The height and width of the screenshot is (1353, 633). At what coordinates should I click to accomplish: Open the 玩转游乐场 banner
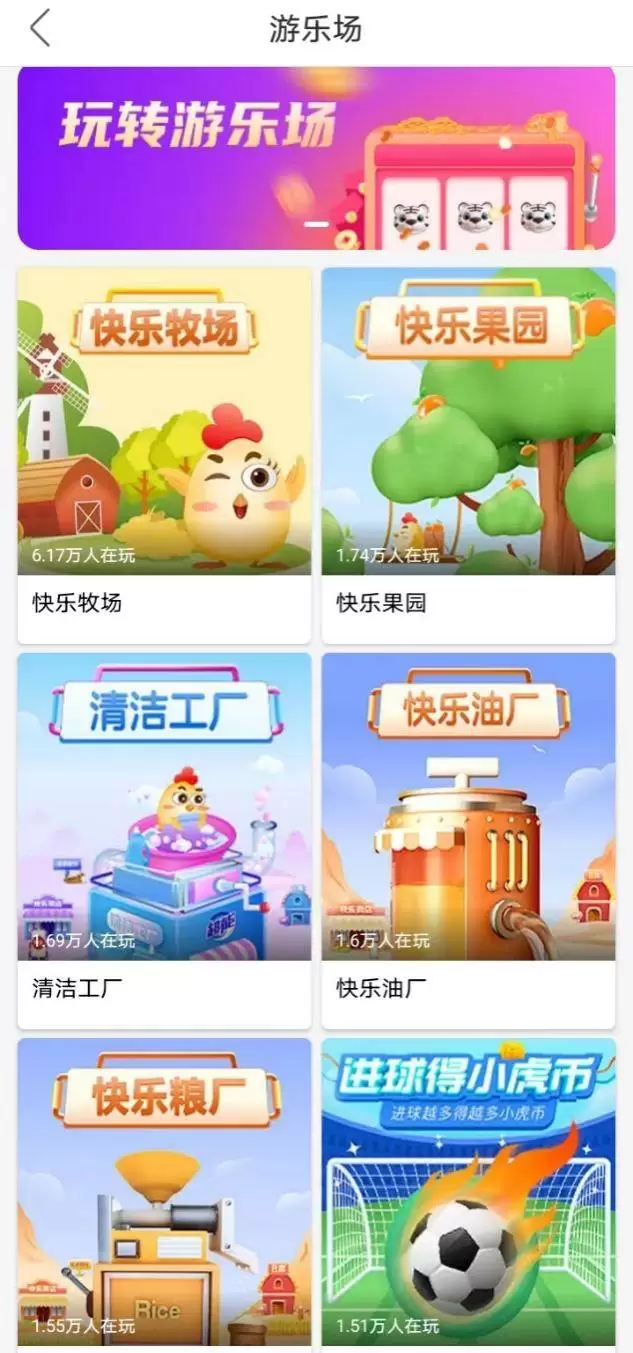coord(316,158)
